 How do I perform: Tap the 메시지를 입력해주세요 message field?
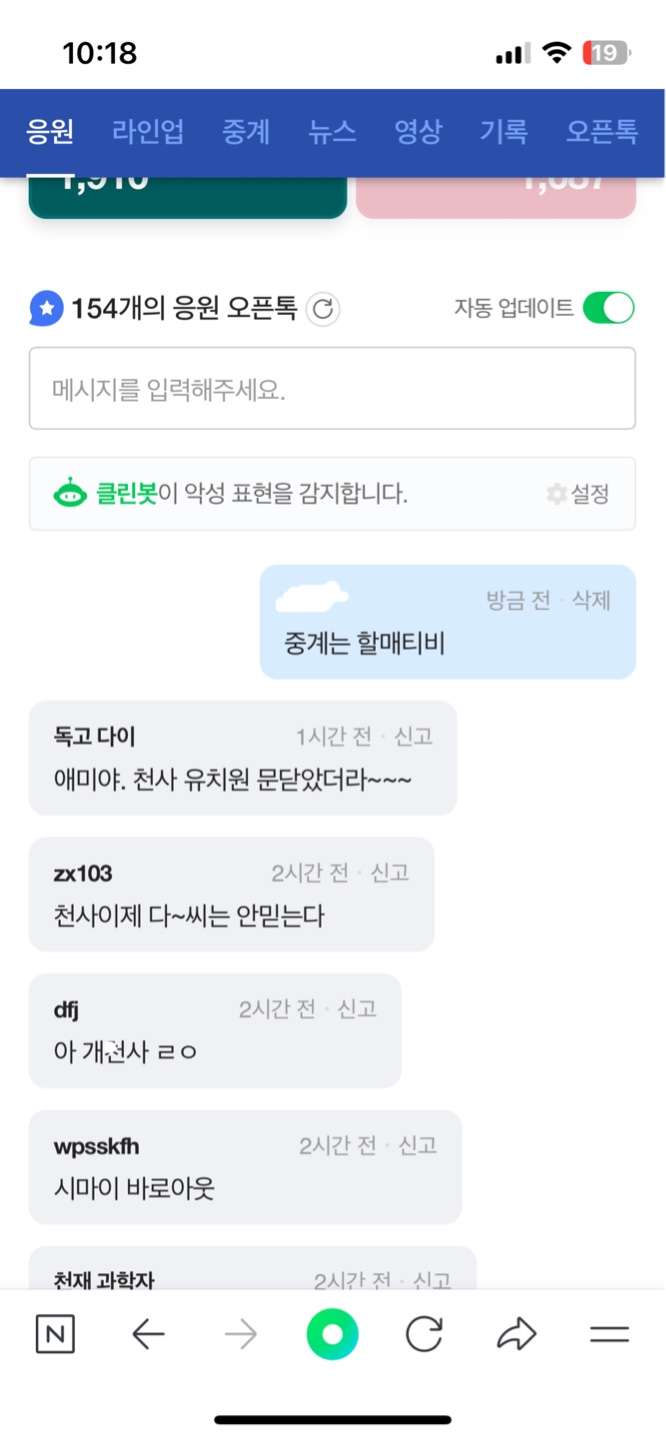332,389
